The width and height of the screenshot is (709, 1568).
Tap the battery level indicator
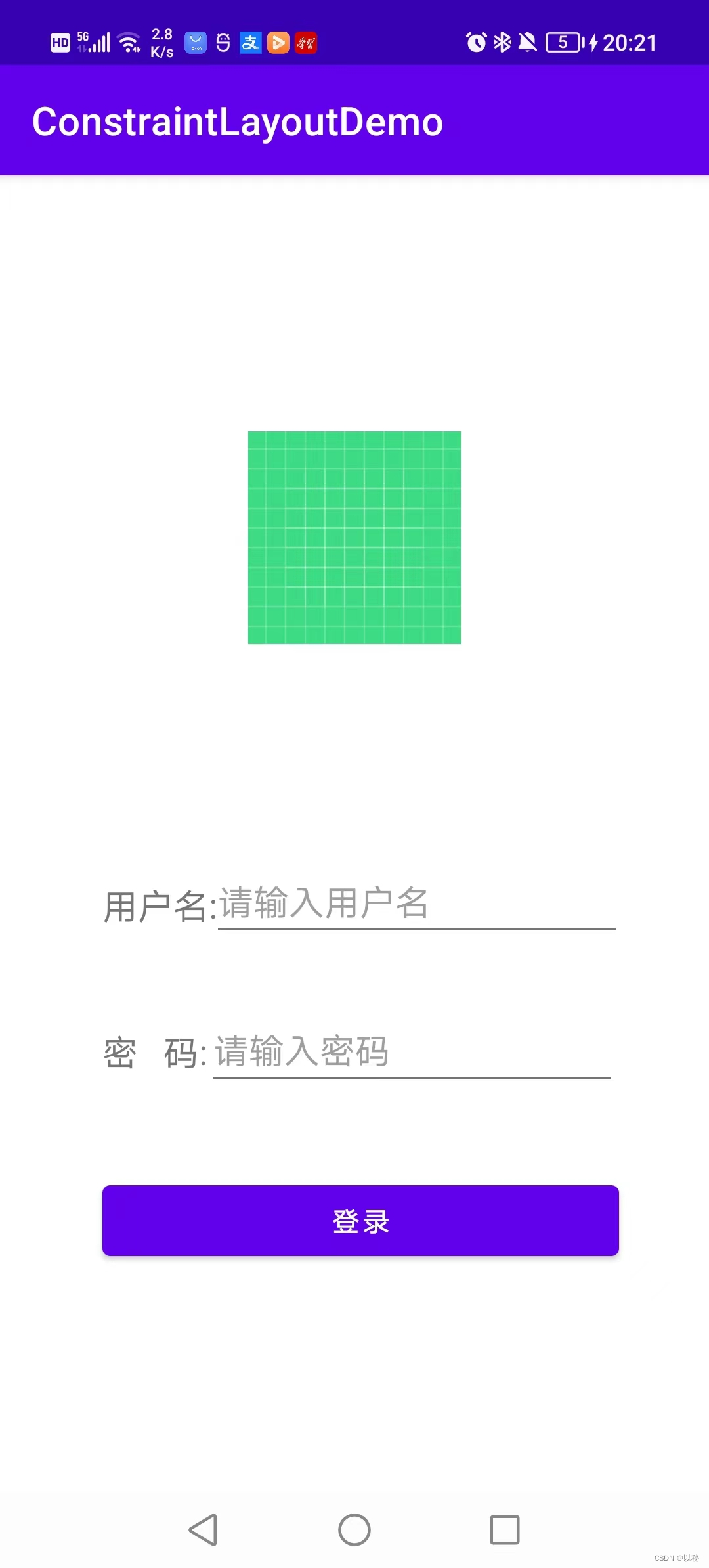561,42
